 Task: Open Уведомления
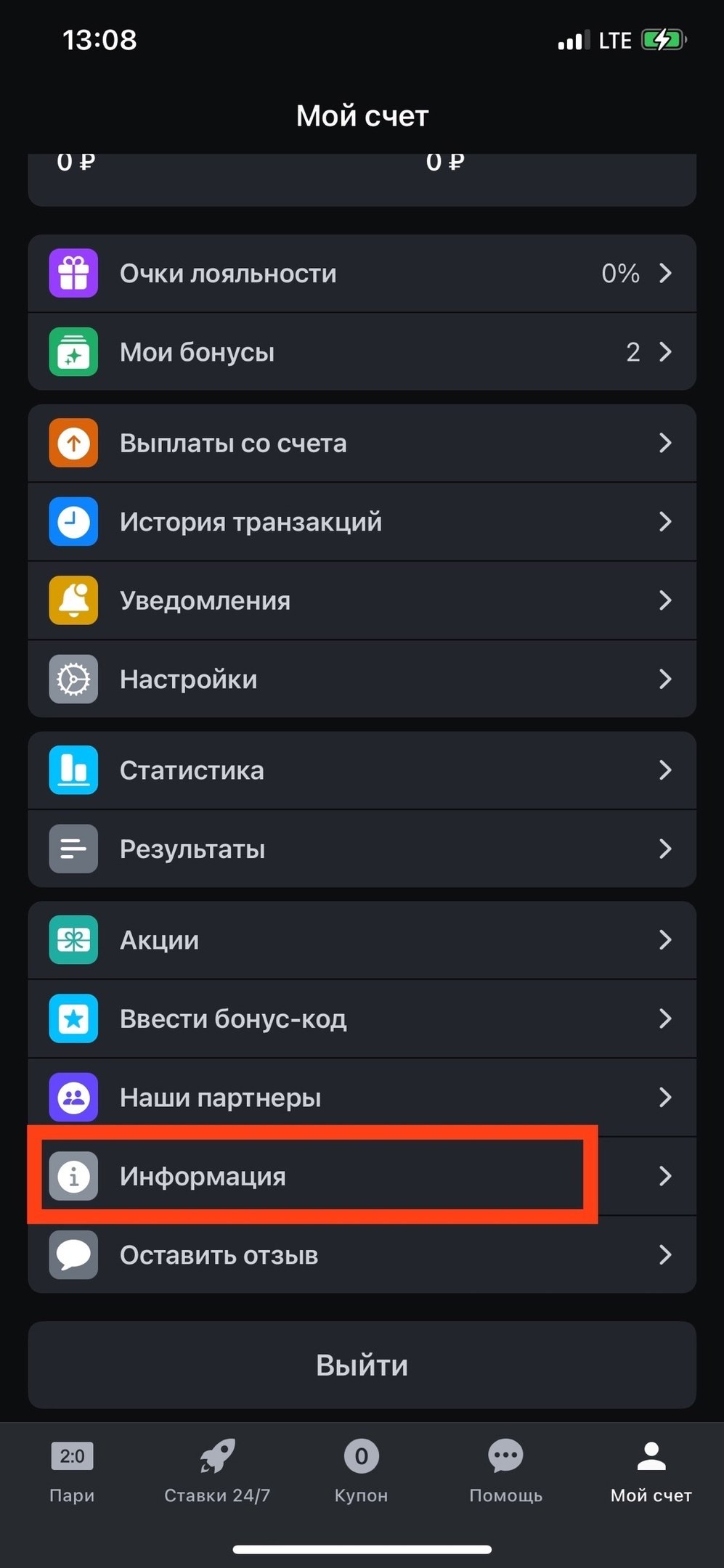pyautogui.click(x=362, y=600)
